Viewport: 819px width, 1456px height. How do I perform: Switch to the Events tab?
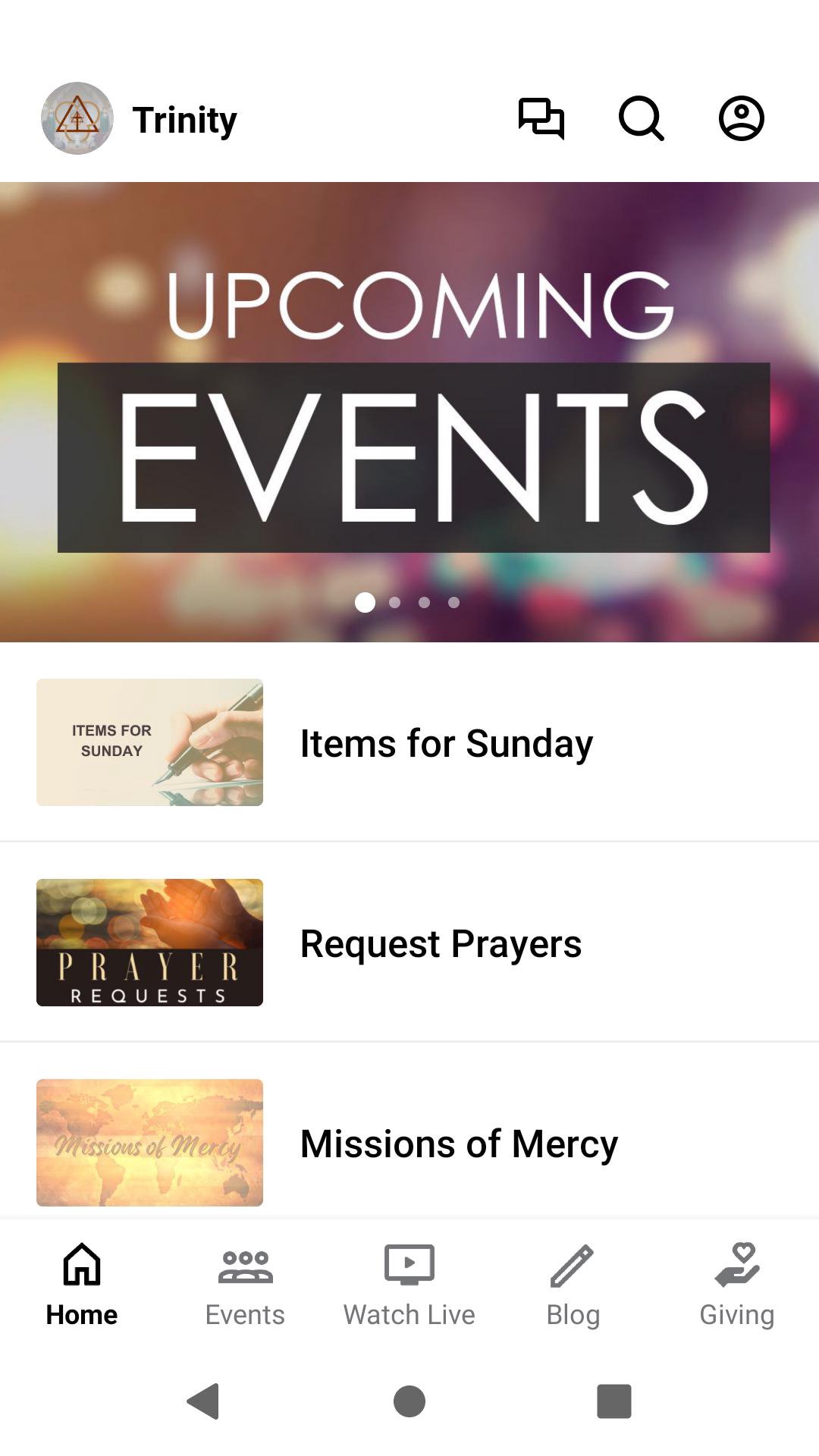point(245,1285)
